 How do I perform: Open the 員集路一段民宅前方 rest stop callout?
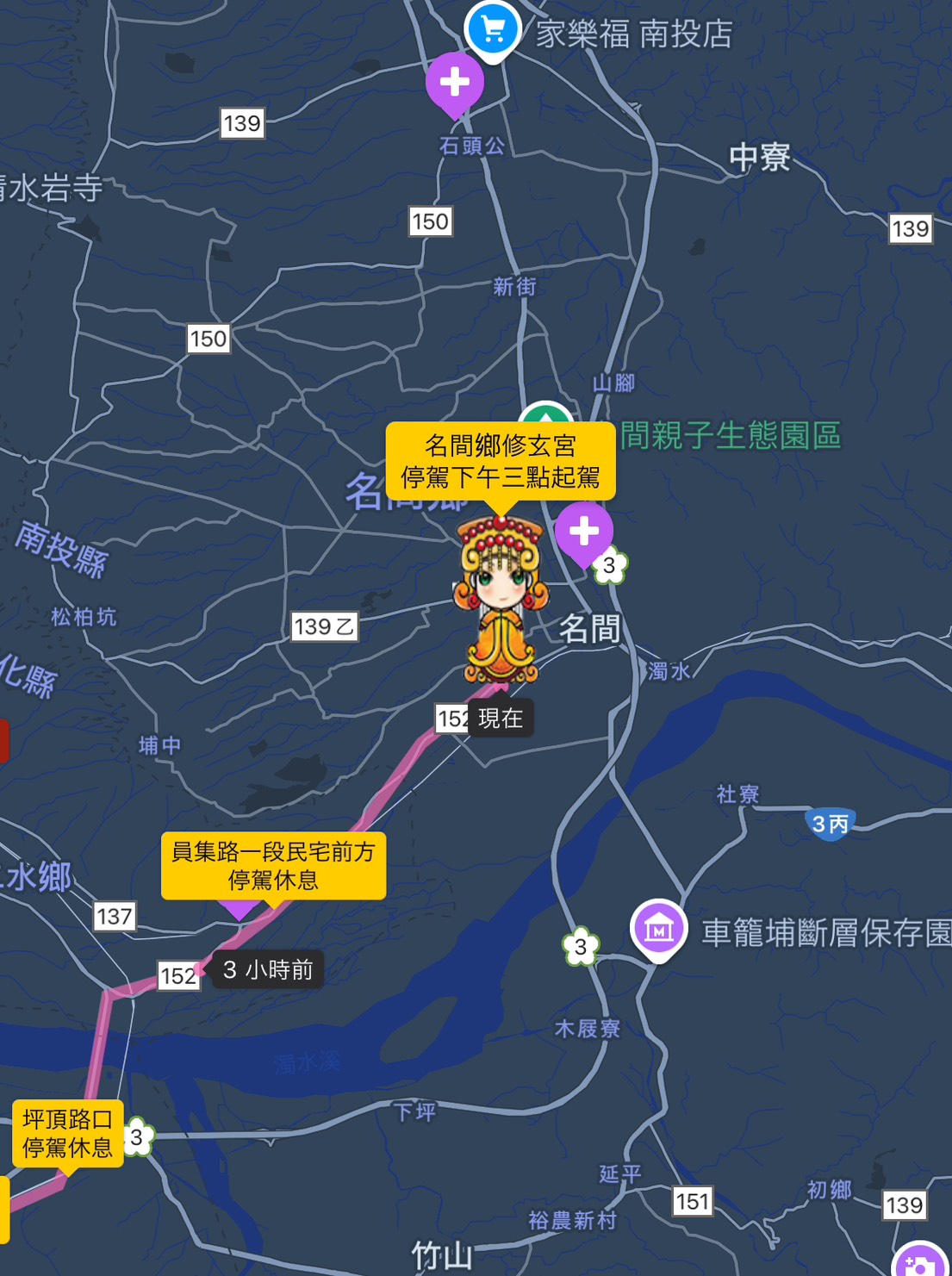(273, 865)
